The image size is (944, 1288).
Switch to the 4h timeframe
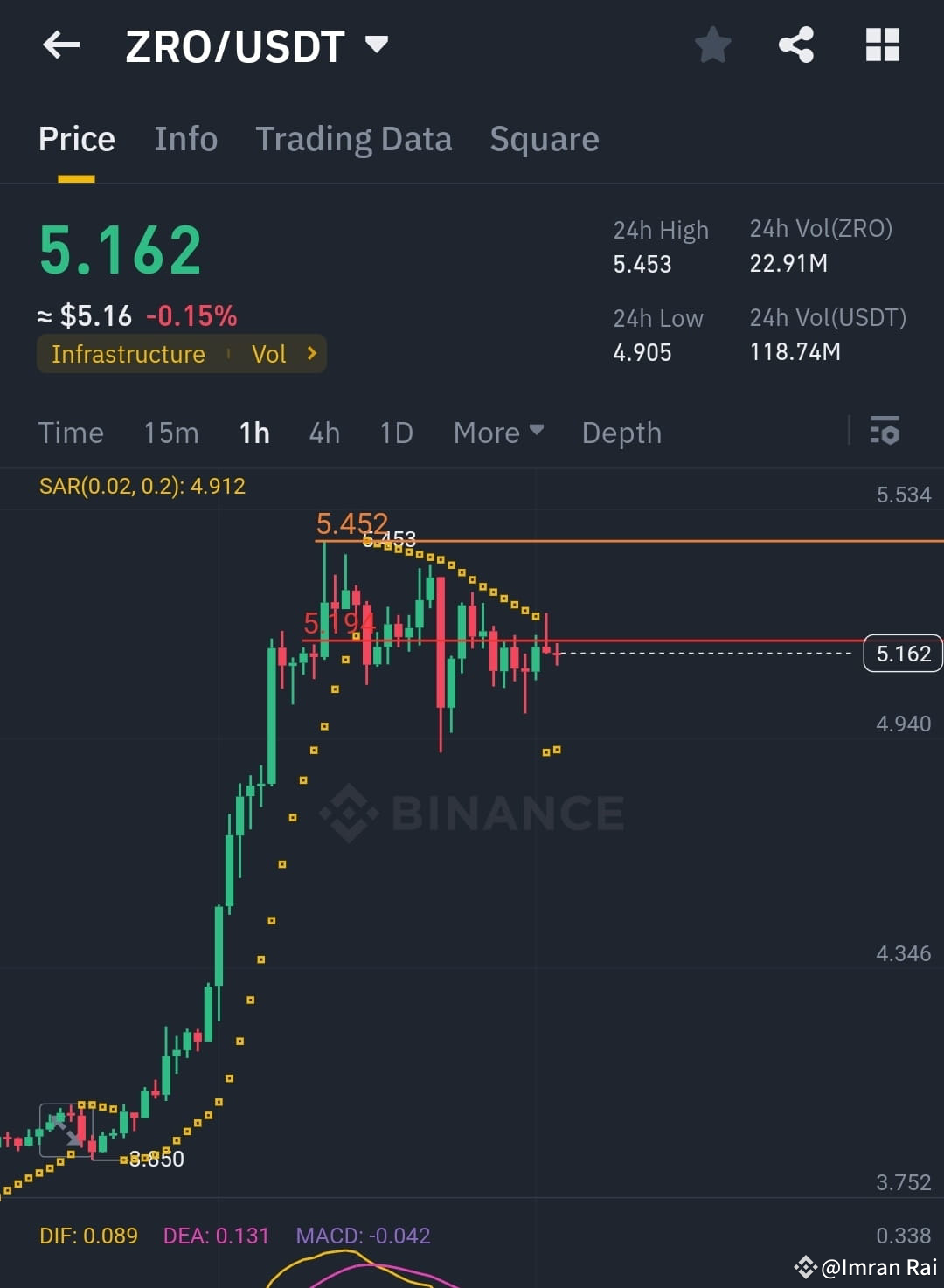tap(323, 433)
